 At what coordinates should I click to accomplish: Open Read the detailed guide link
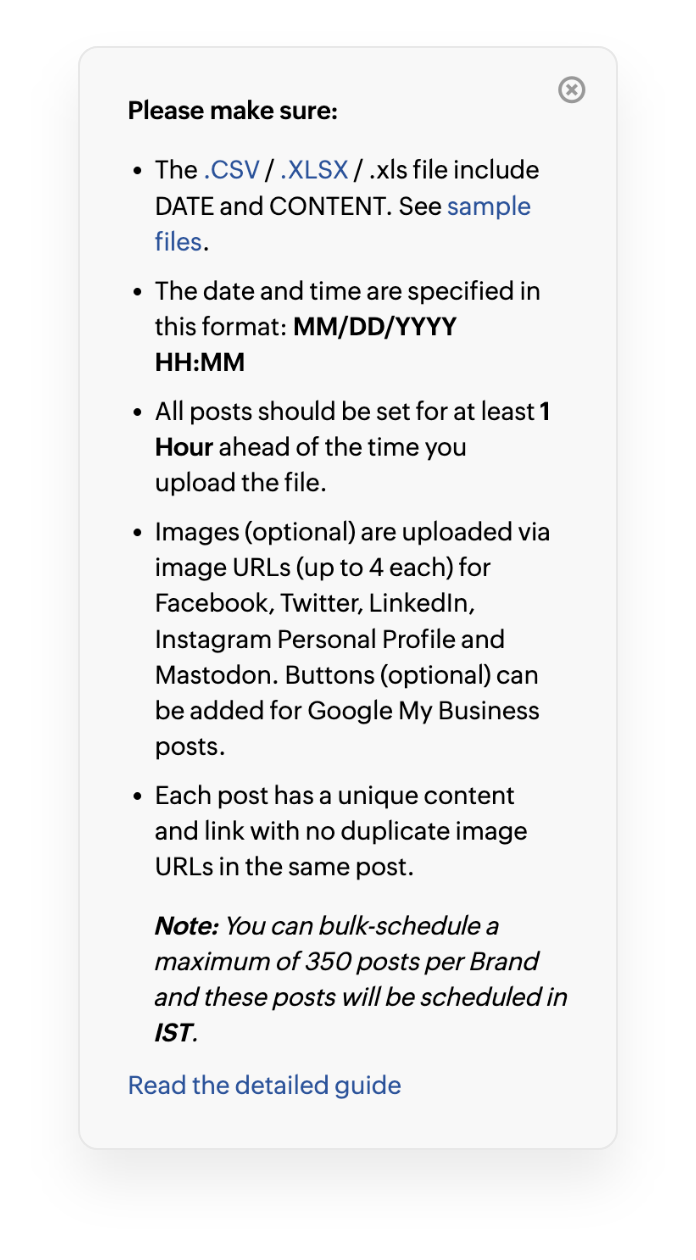pyautogui.click(x=264, y=1085)
